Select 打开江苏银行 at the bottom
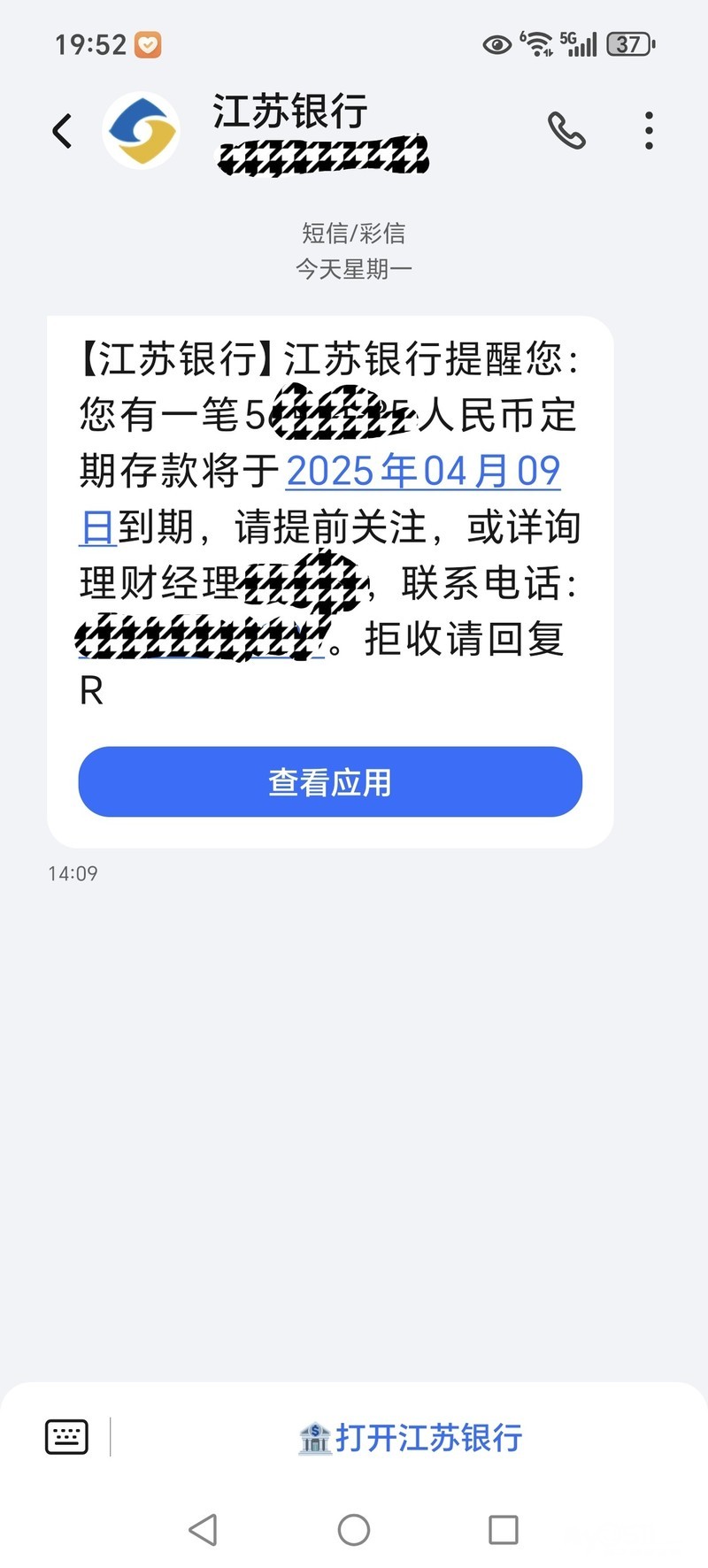 [411, 1438]
